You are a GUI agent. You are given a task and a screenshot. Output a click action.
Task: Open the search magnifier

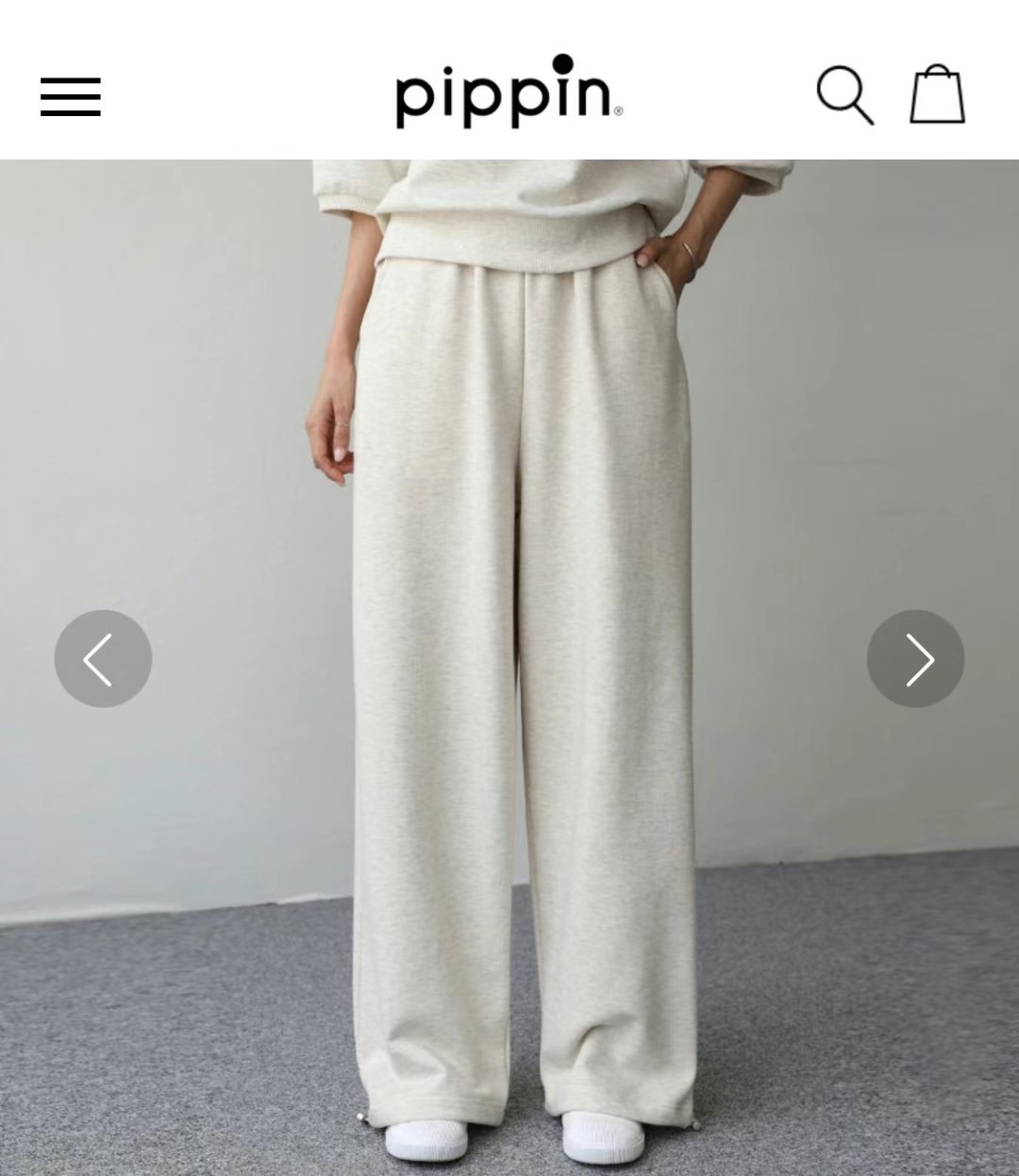(x=844, y=94)
